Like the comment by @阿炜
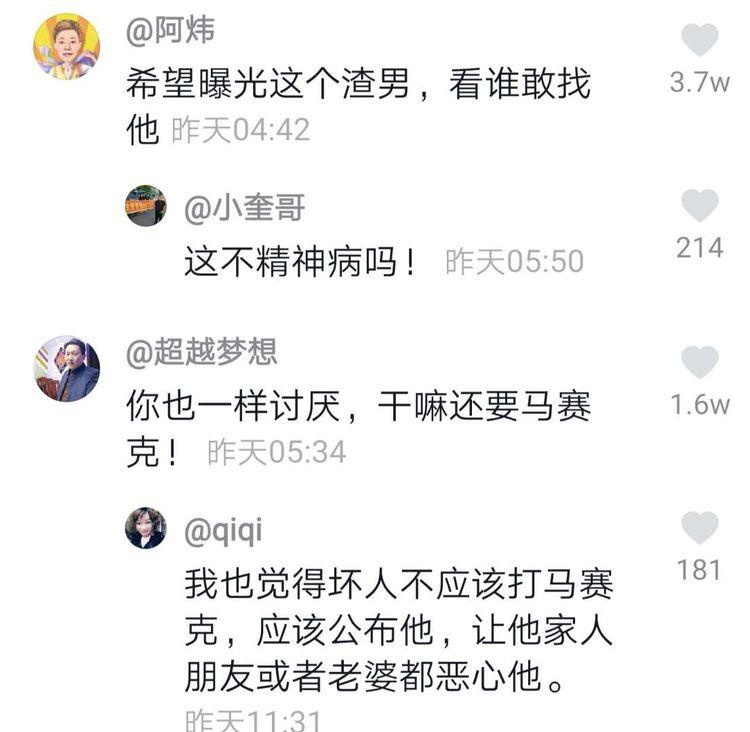This screenshot has height=732, width=750. click(700, 40)
